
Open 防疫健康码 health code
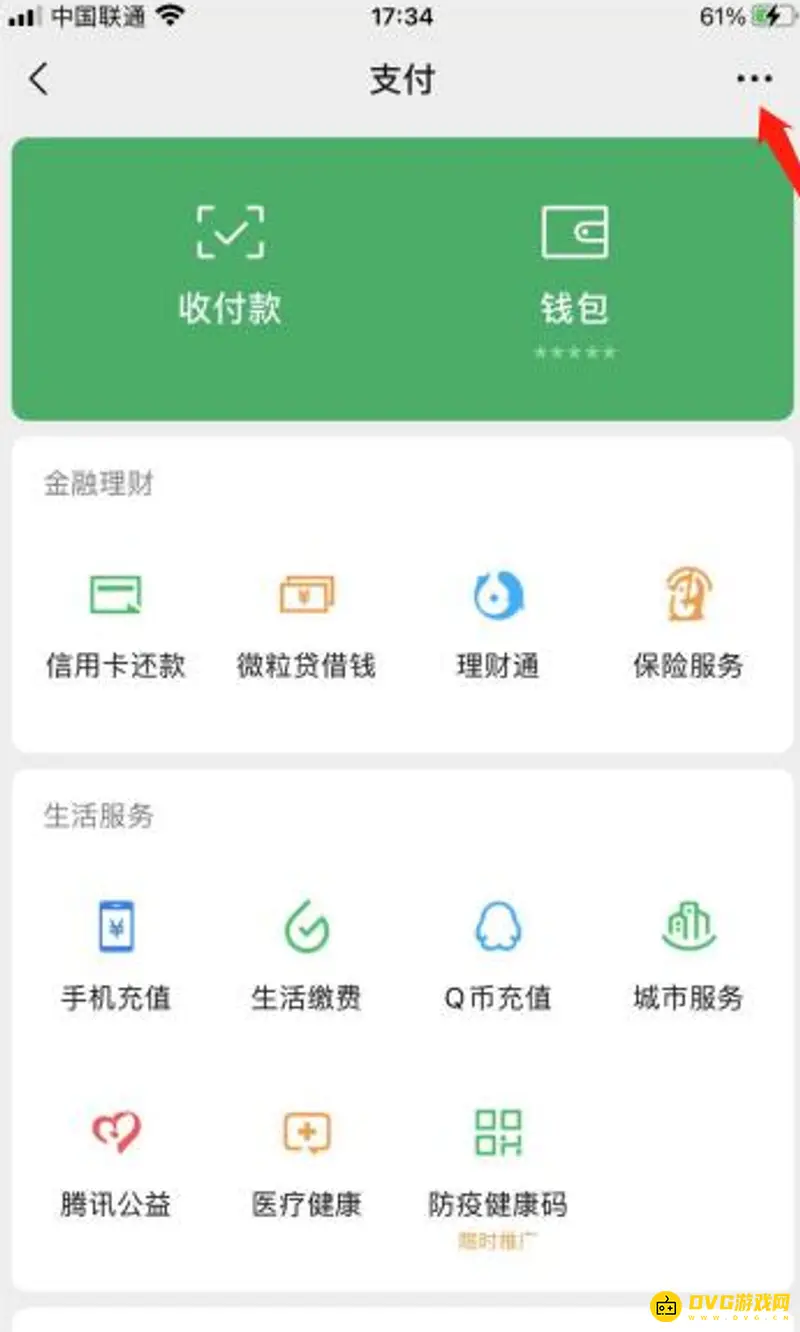[x=497, y=1160]
